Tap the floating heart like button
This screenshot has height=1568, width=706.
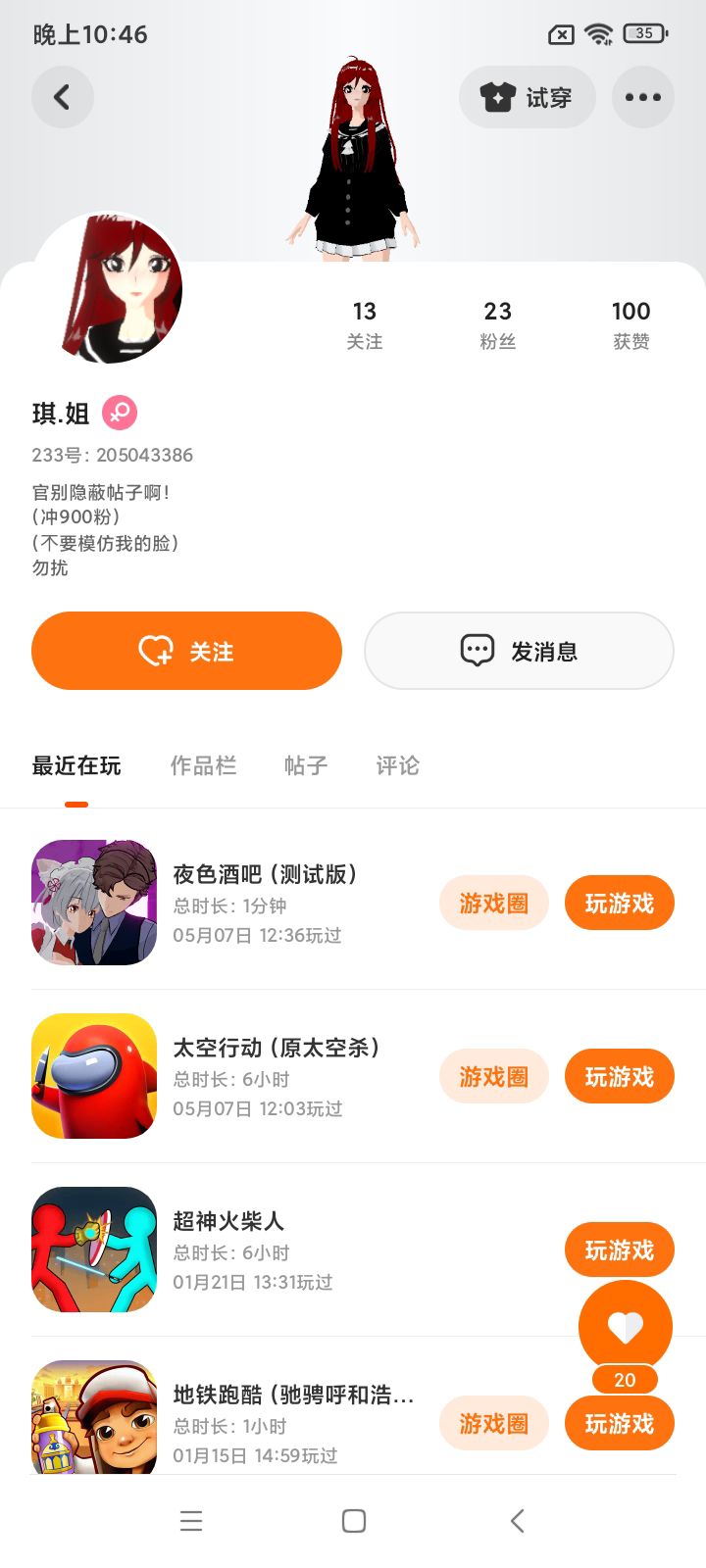625,1327
